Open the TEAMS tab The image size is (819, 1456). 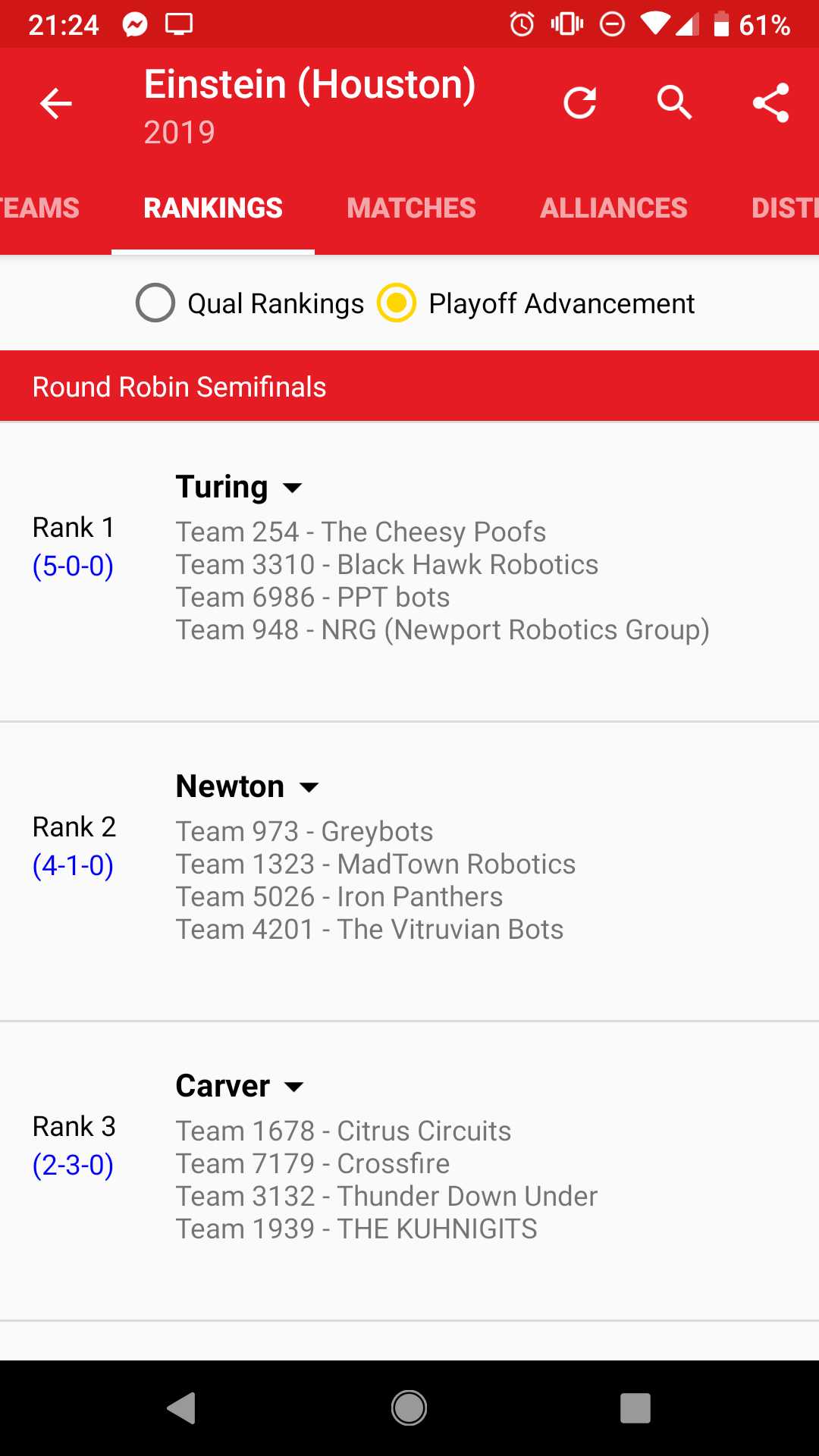coord(39,207)
